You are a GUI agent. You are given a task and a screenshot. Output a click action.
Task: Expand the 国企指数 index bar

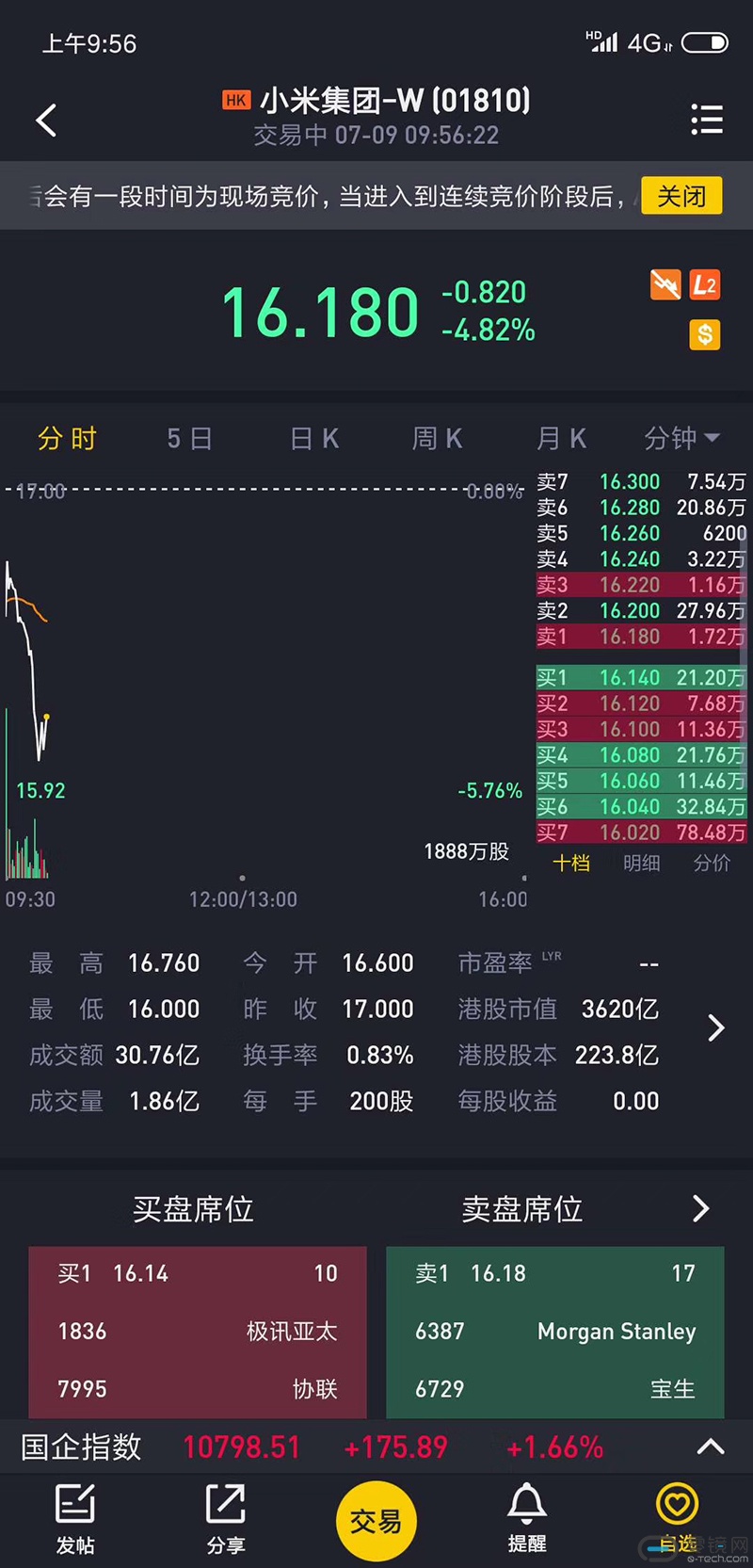[711, 1447]
